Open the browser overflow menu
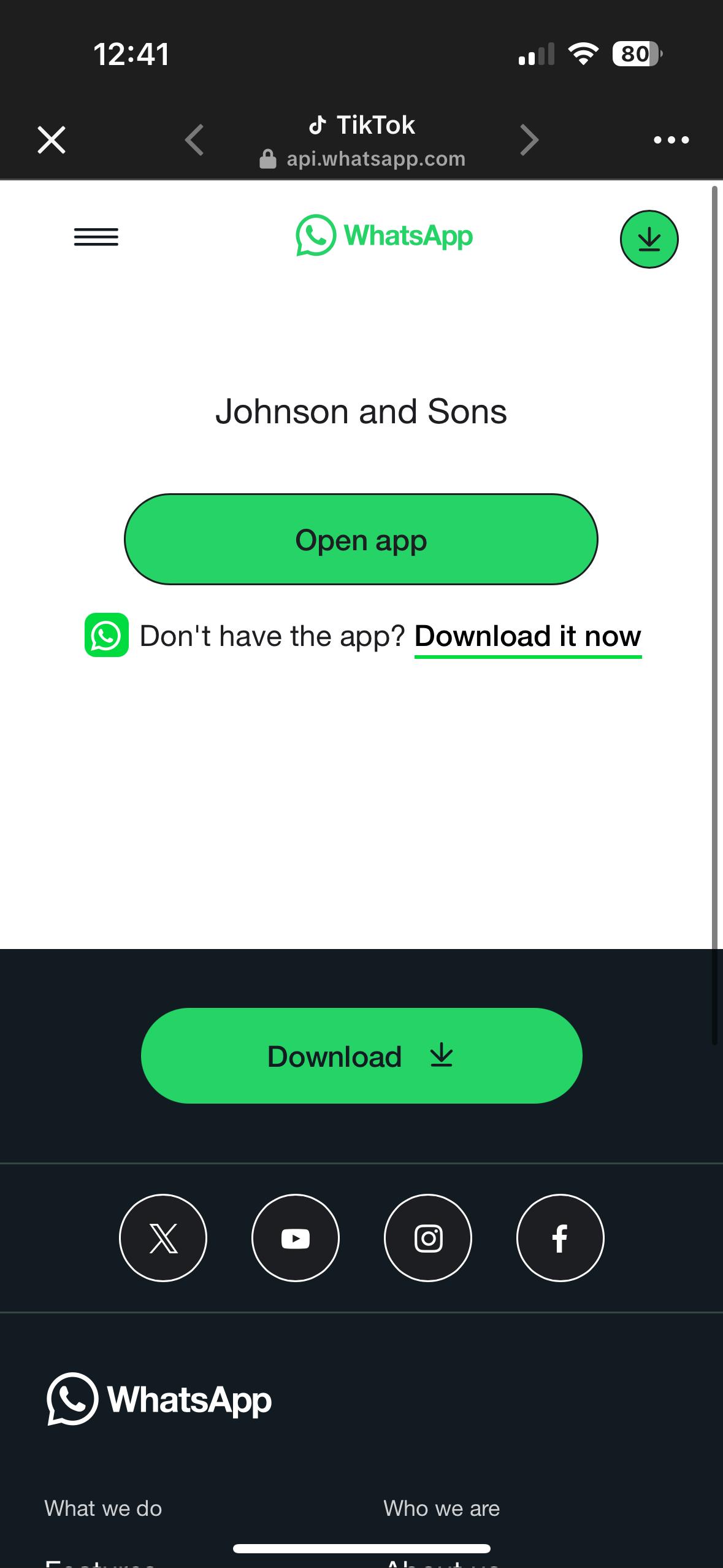 (671, 140)
